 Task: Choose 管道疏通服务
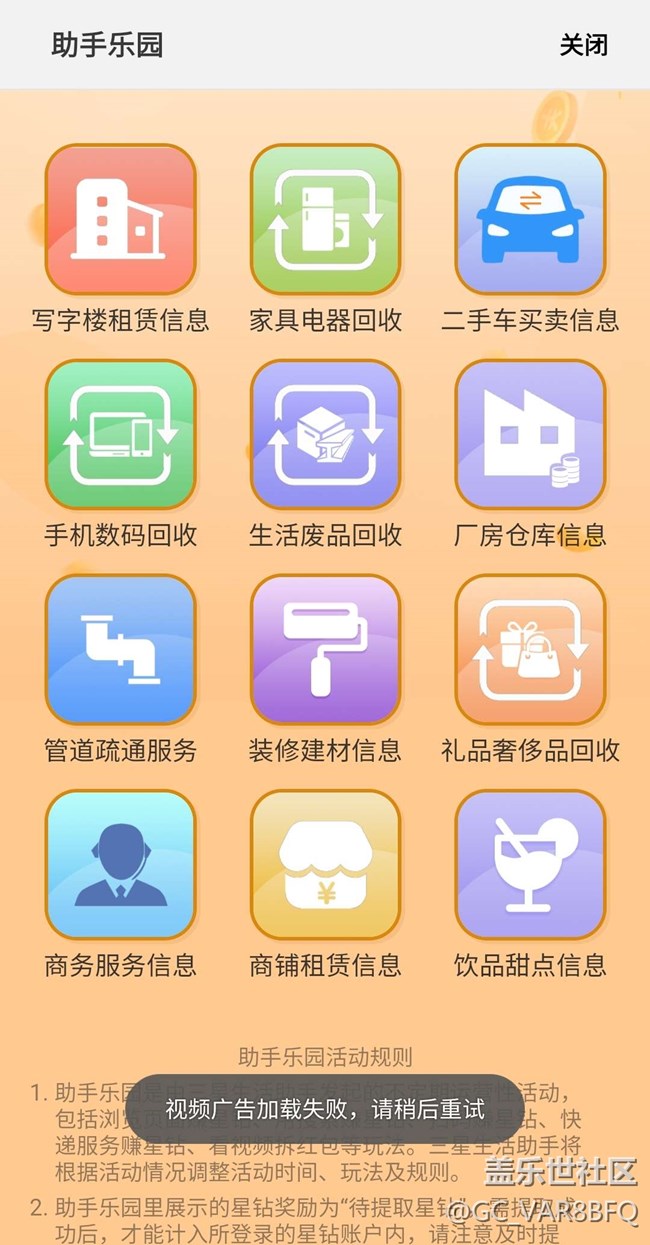[x=120, y=650]
